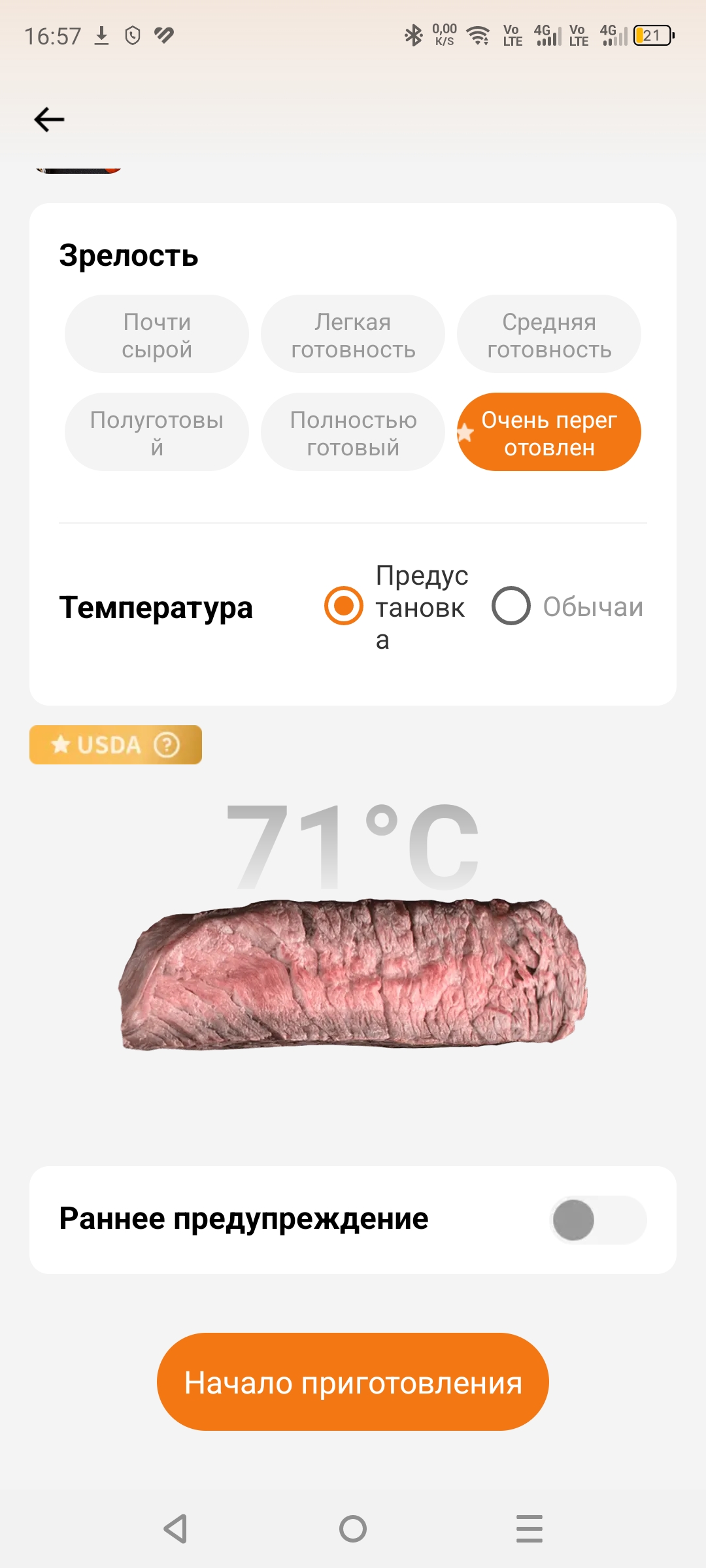Select the 'Почти сырой' doneness chip
The height and width of the screenshot is (1568, 706).
click(157, 335)
